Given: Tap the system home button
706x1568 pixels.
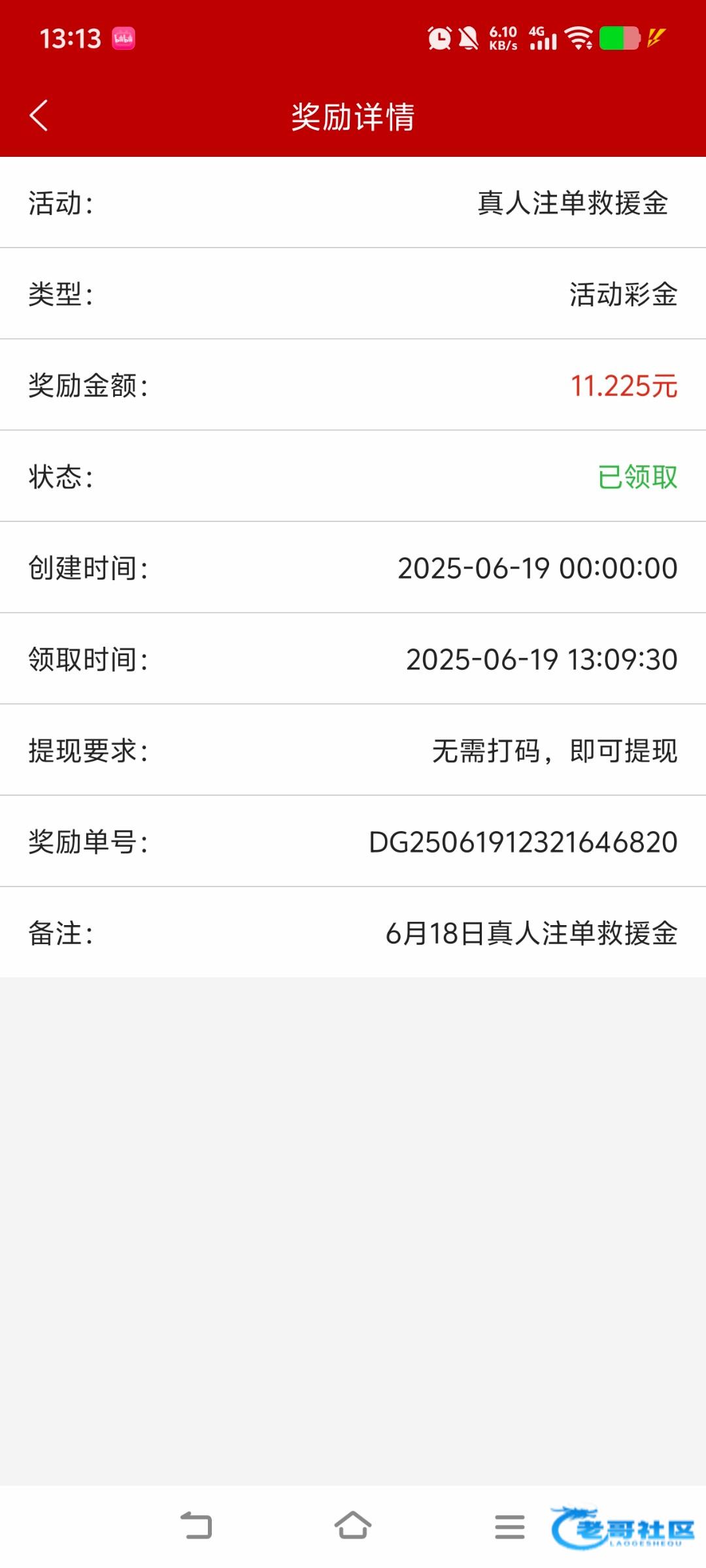Looking at the screenshot, I should coord(353,1526).
